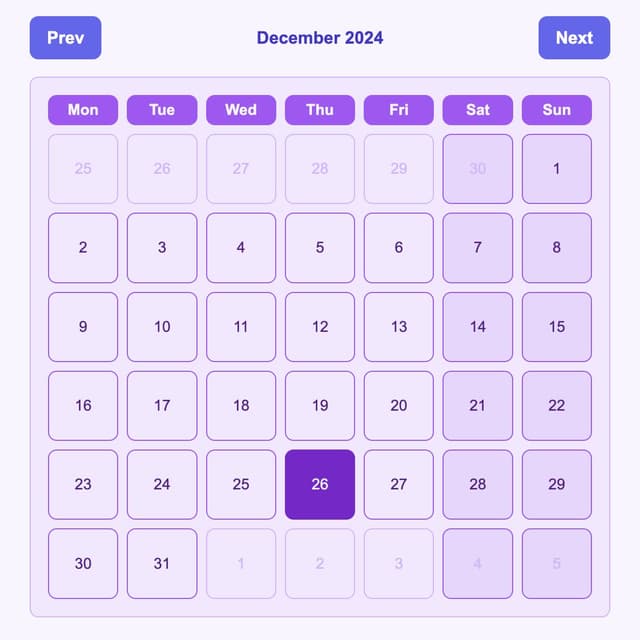The width and height of the screenshot is (640, 640).
Task: Choose December 24 on the calendar
Action: click(162, 485)
